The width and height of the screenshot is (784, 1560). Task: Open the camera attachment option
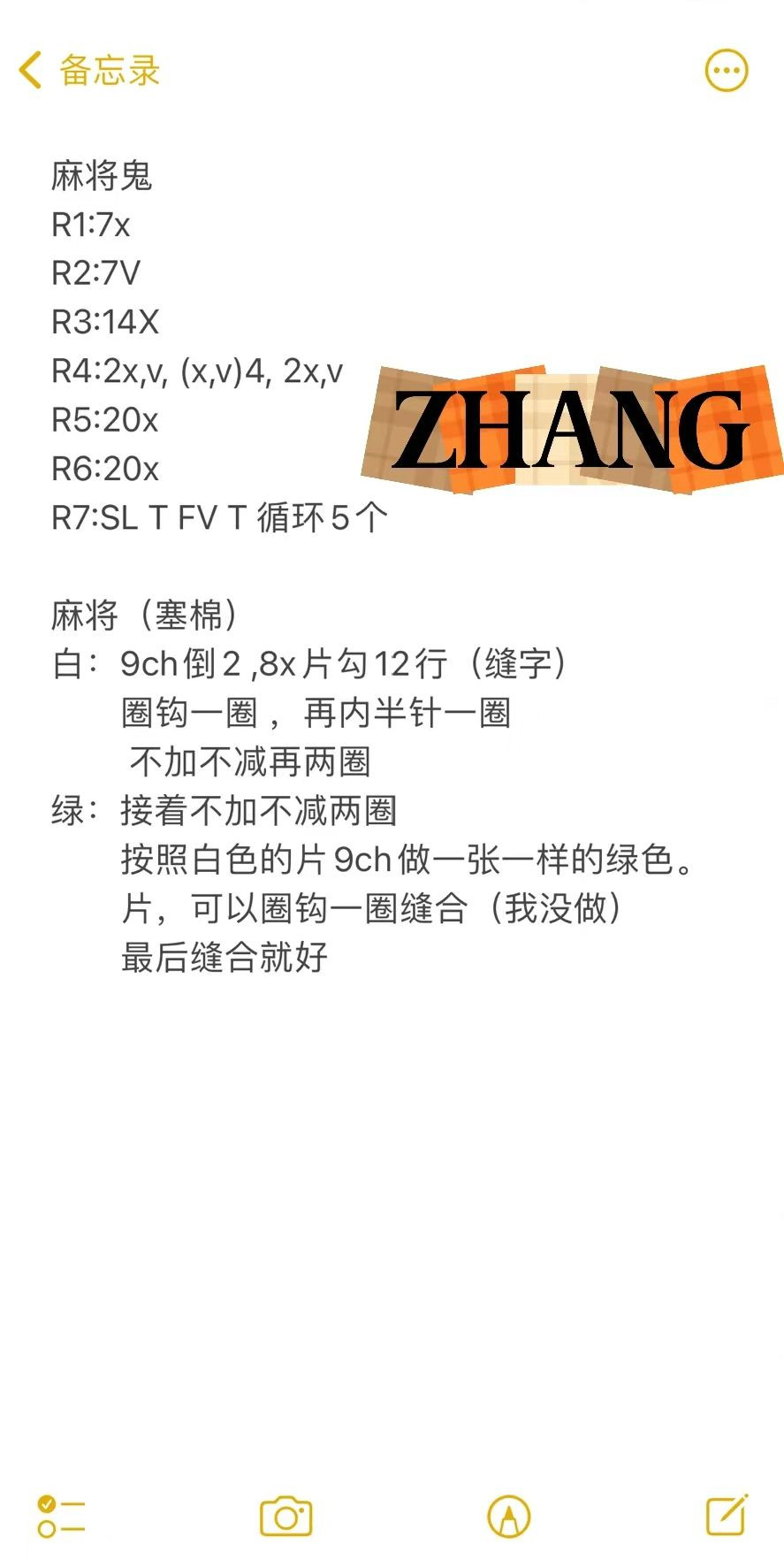point(285,1517)
